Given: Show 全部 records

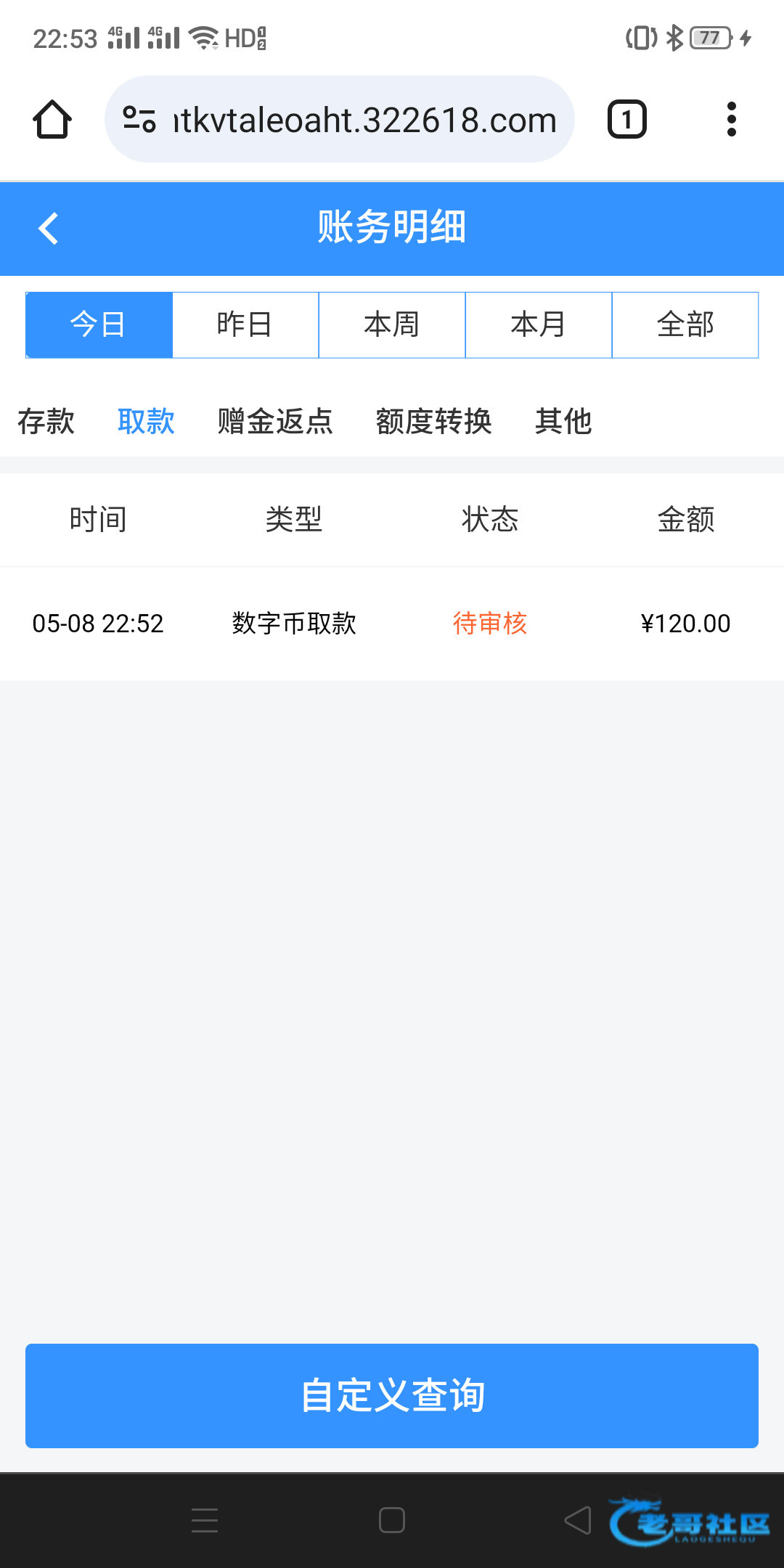Looking at the screenshot, I should (685, 324).
